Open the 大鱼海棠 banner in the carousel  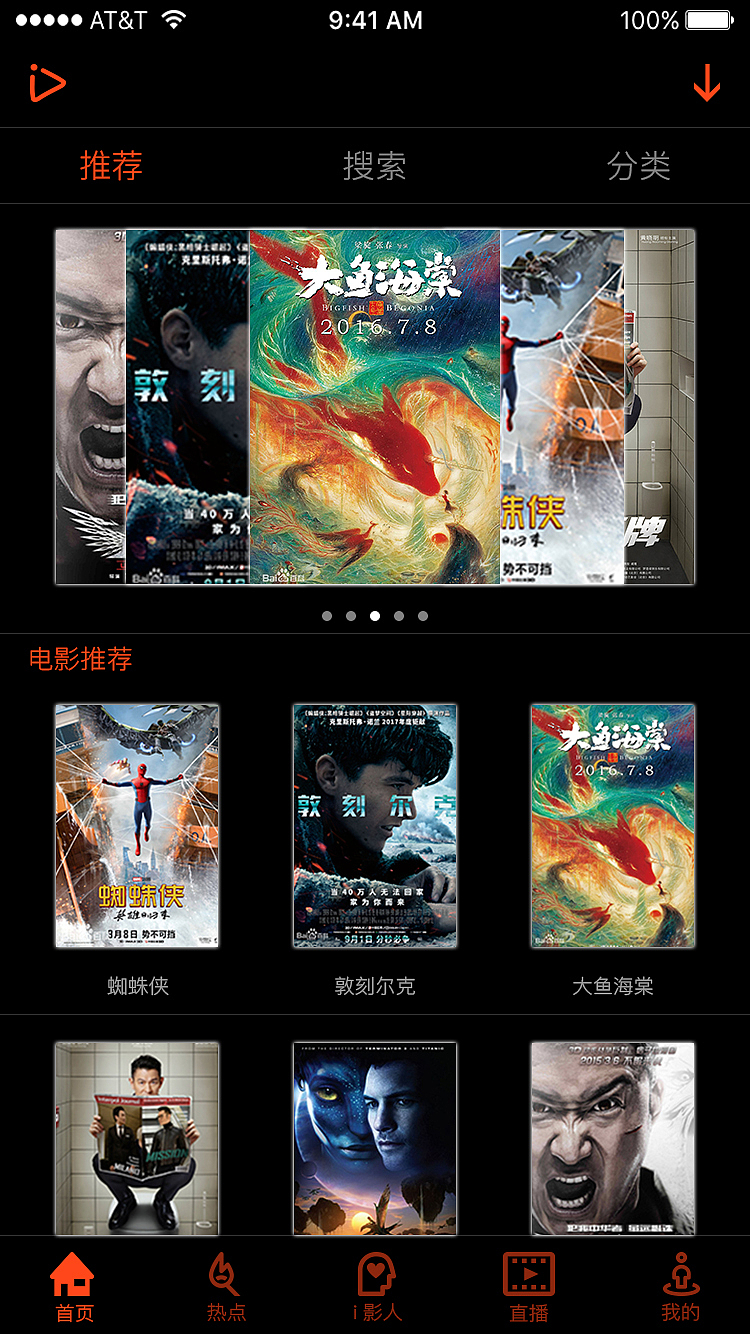374,407
